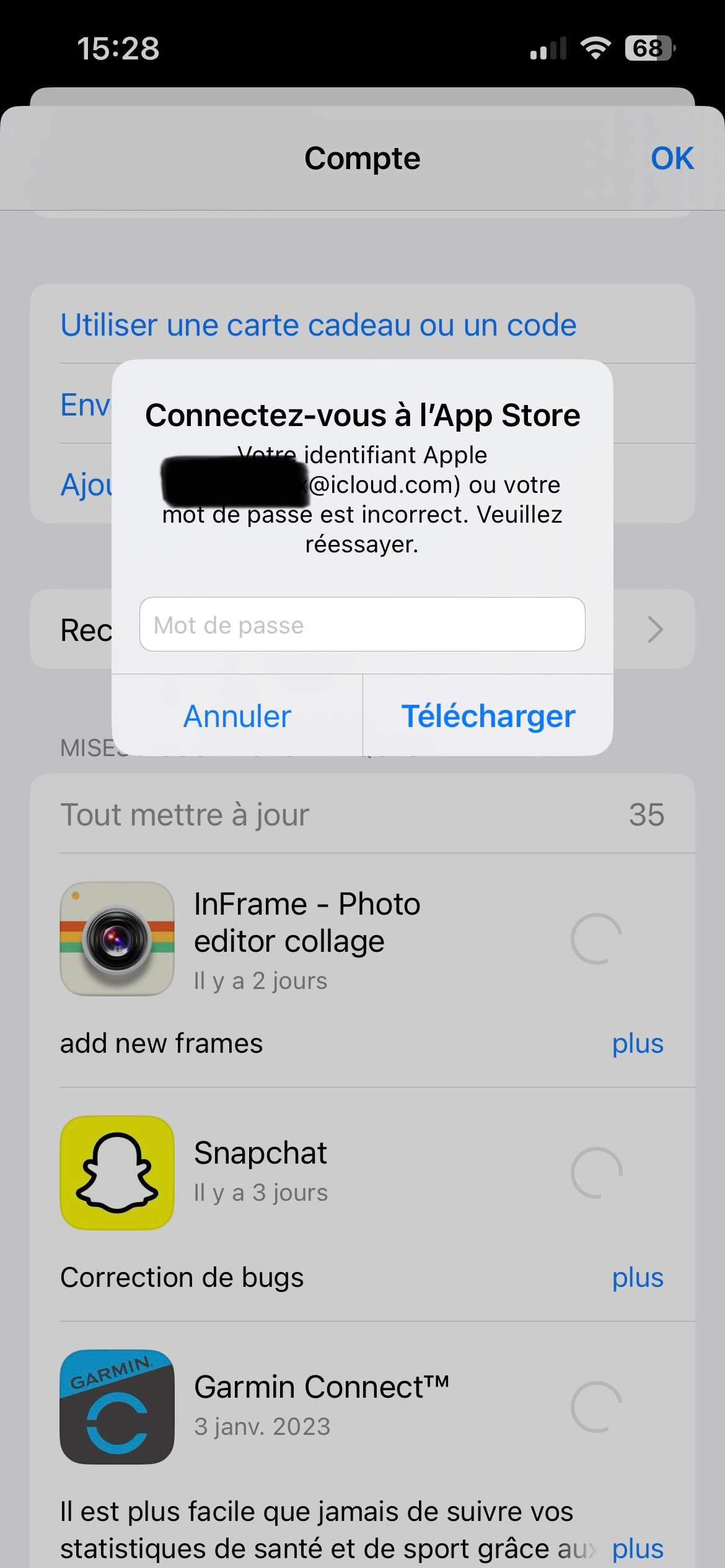Expand Garmin Connect description with plus

click(x=638, y=1549)
